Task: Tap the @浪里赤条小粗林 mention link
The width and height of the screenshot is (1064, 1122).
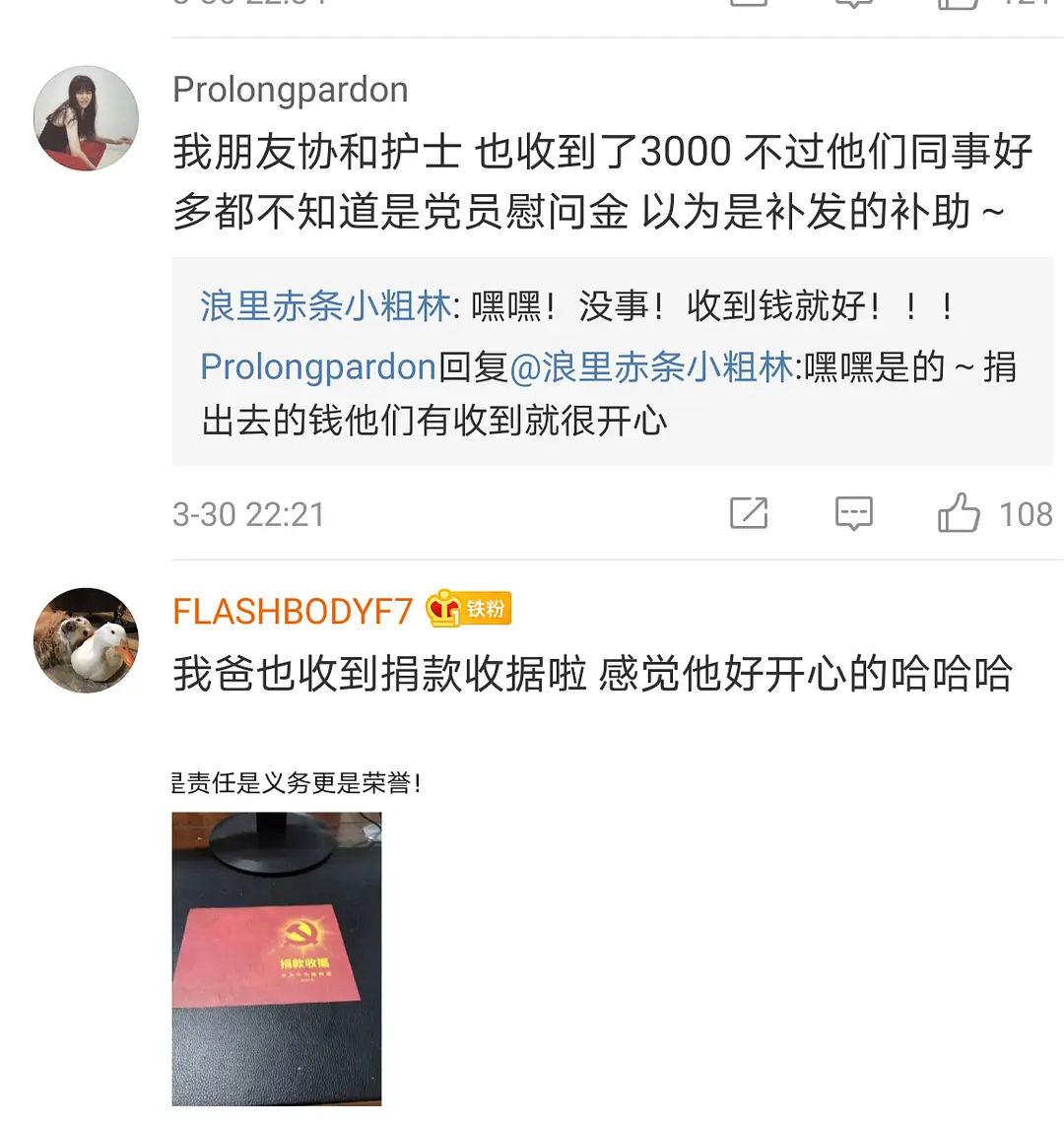Action: [x=651, y=367]
